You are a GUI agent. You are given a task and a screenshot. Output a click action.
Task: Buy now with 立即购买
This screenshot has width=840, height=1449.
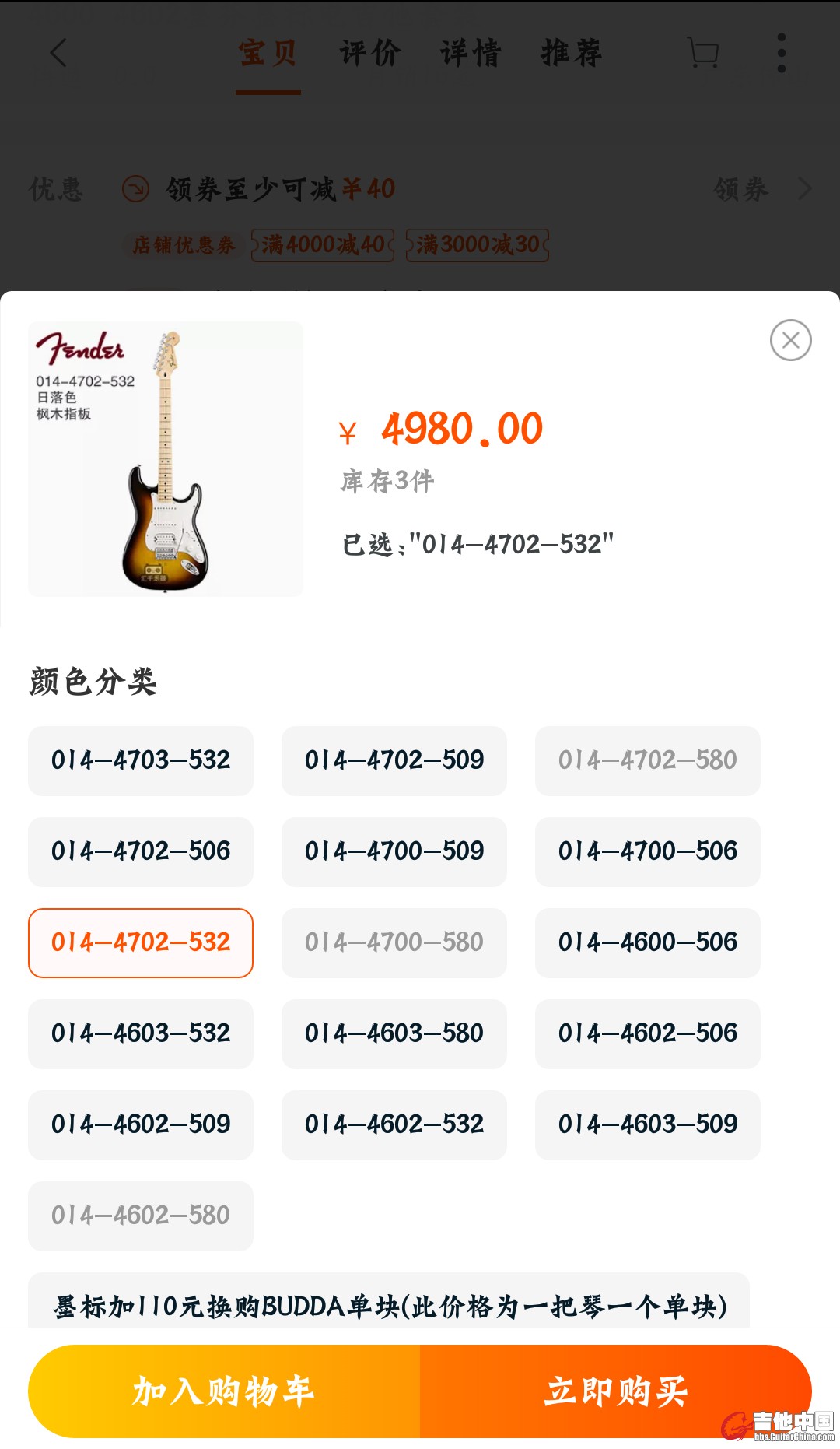[x=615, y=1391]
